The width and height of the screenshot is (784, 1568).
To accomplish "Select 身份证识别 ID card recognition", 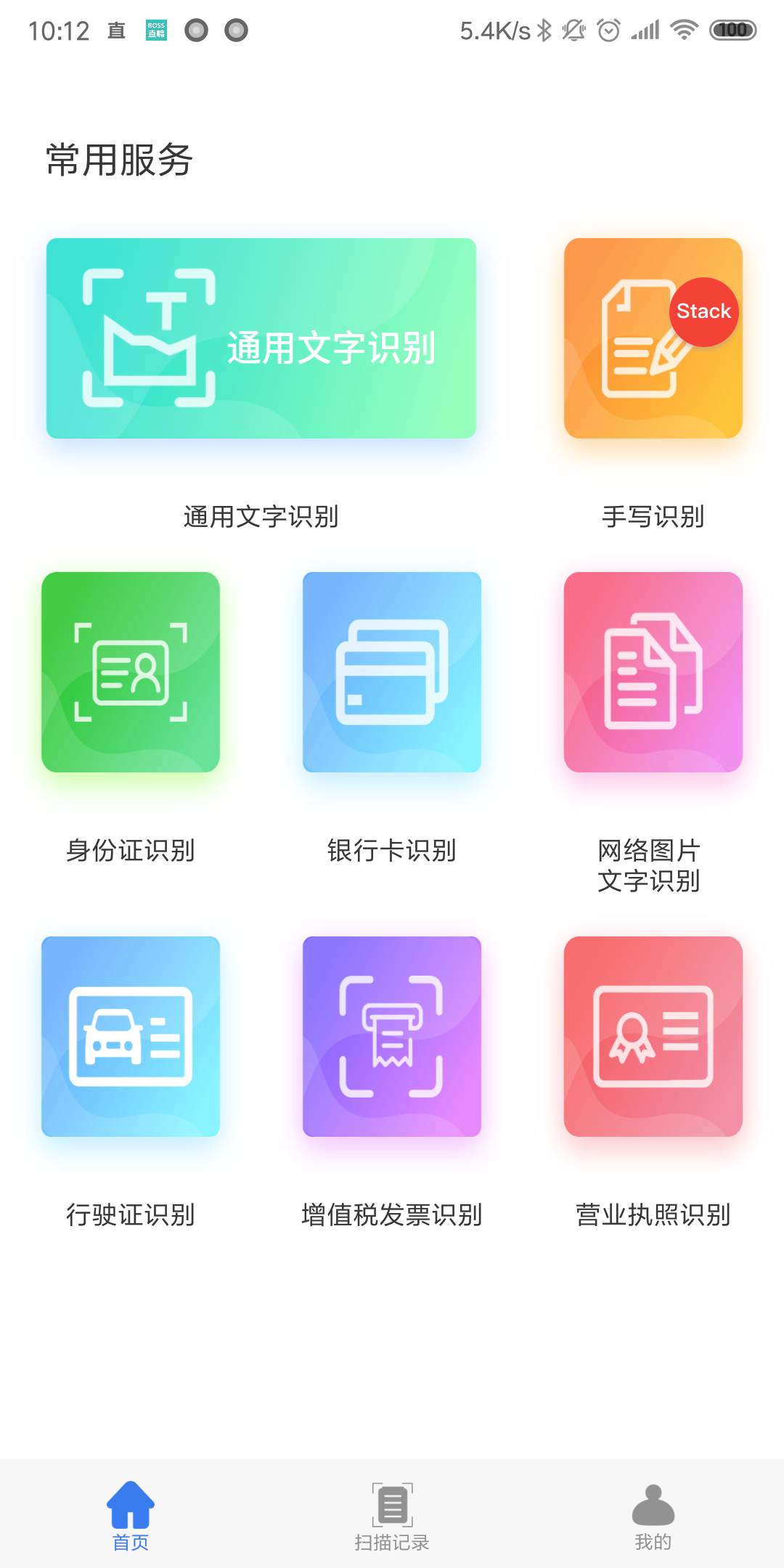I will (131, 672).
